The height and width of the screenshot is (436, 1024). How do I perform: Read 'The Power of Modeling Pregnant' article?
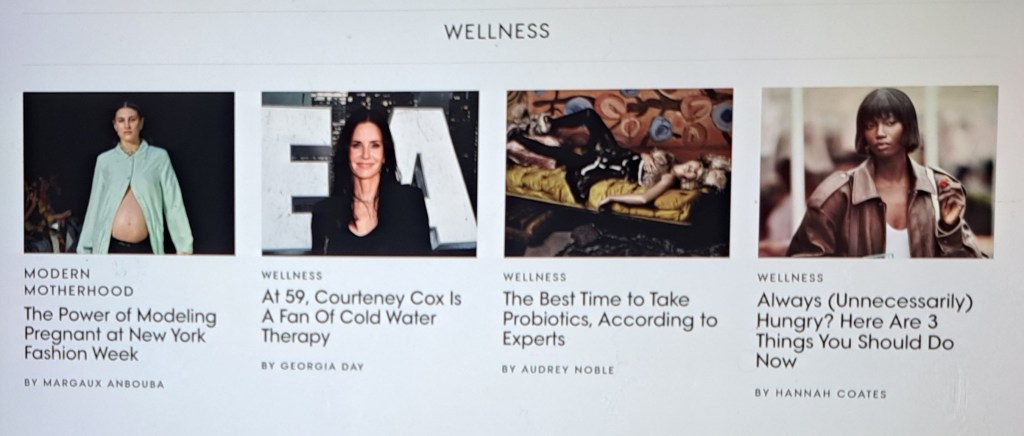[x=119, y=334]
